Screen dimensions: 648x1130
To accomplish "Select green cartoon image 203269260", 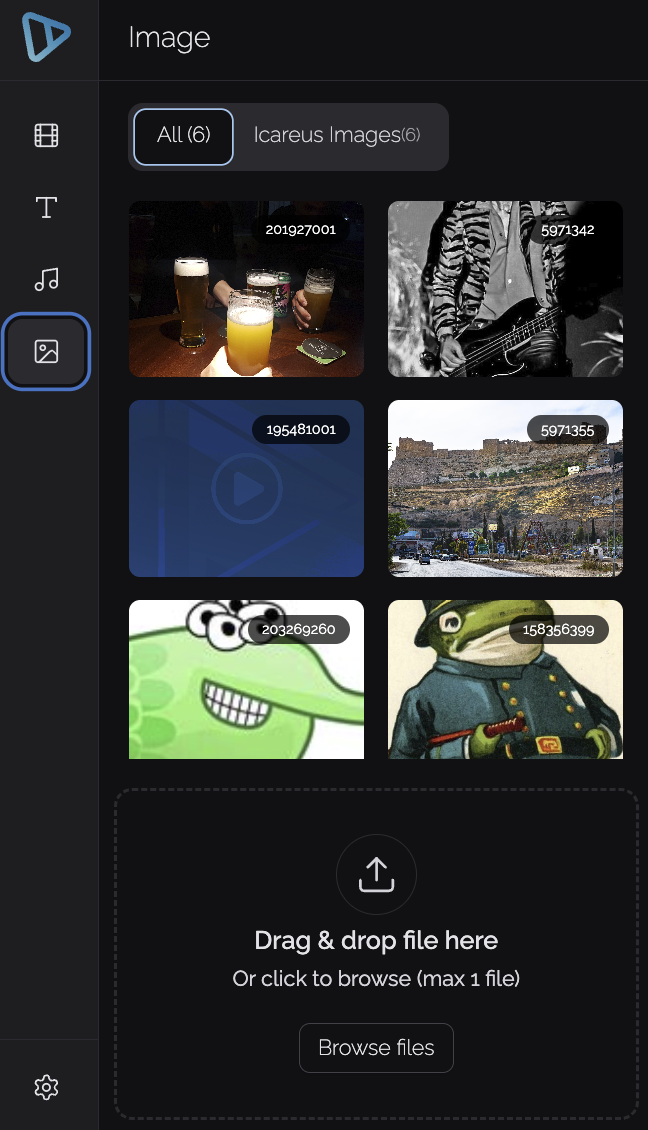I will tap(246, 680).
